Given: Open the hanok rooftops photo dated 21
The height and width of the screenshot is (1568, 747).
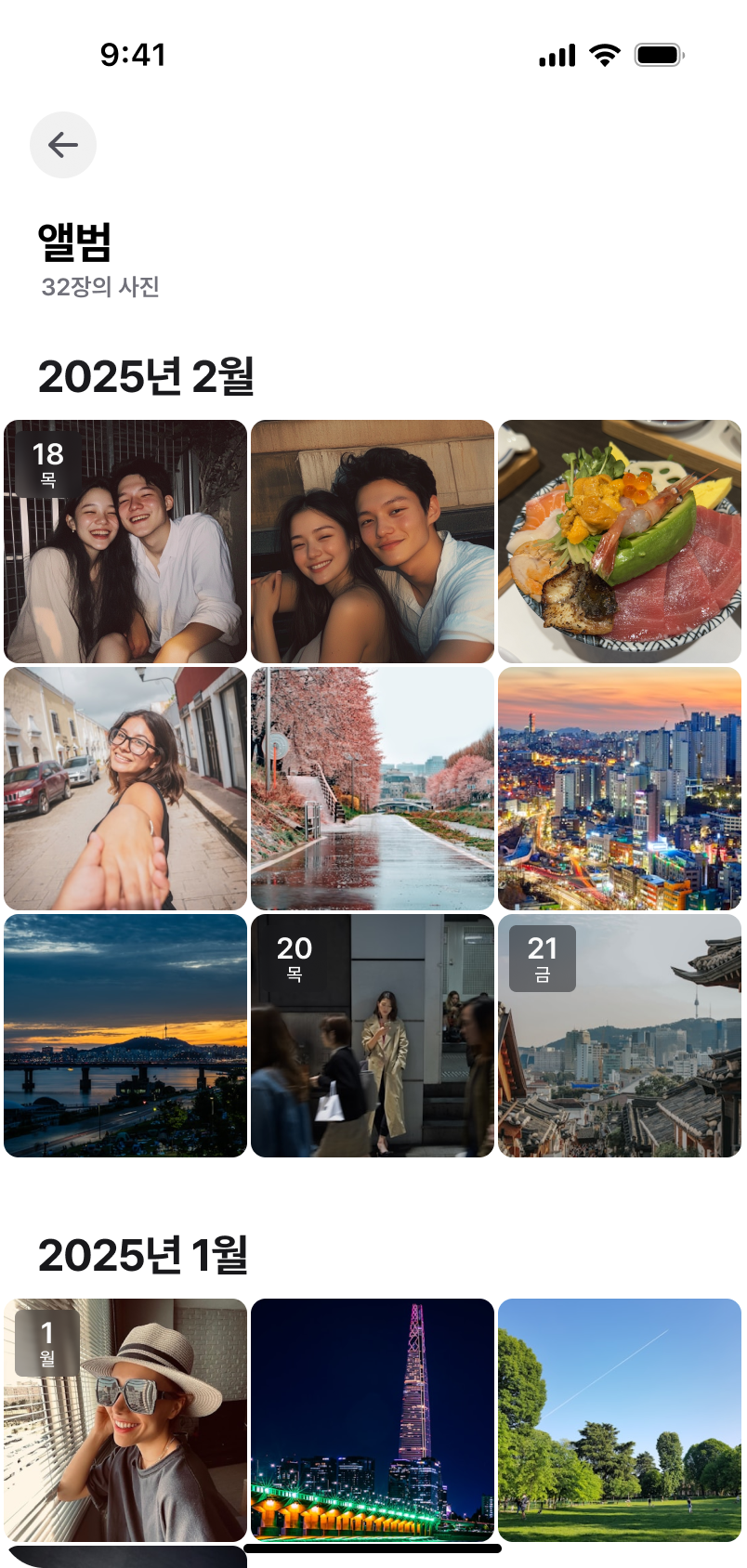Looking at the screenshot, I should coord(620,1036).
